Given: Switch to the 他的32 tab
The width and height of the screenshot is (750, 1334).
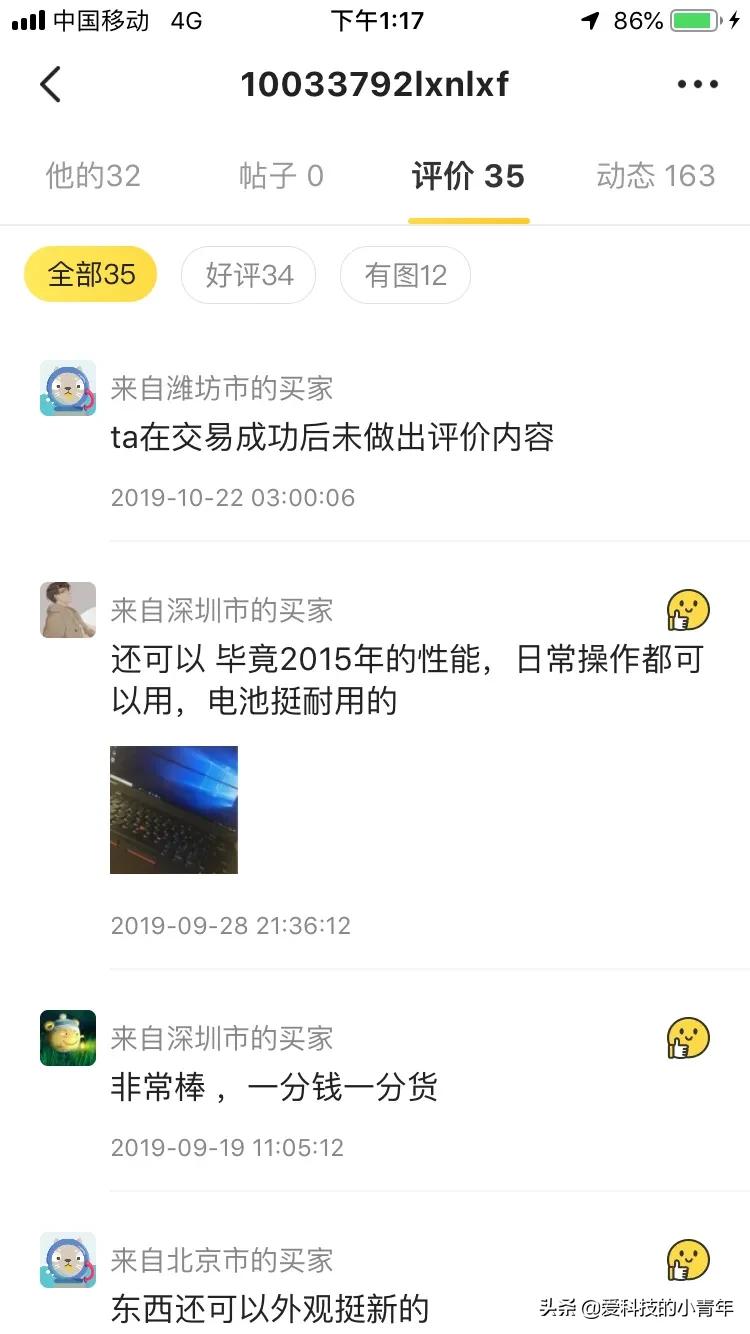Looking at the screenshot, I should 93,176.
